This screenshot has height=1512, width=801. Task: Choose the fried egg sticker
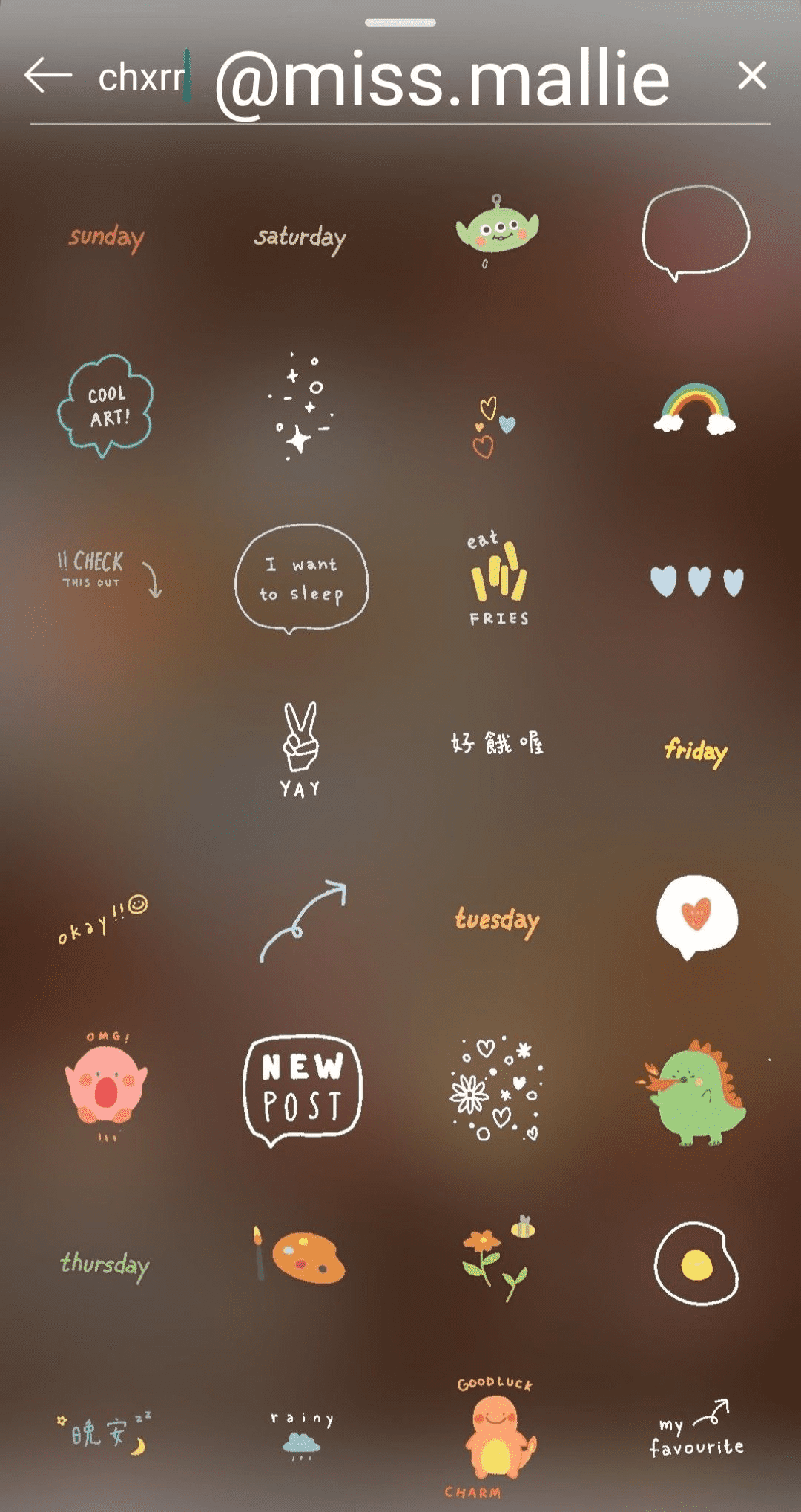tap(695, 1263)
